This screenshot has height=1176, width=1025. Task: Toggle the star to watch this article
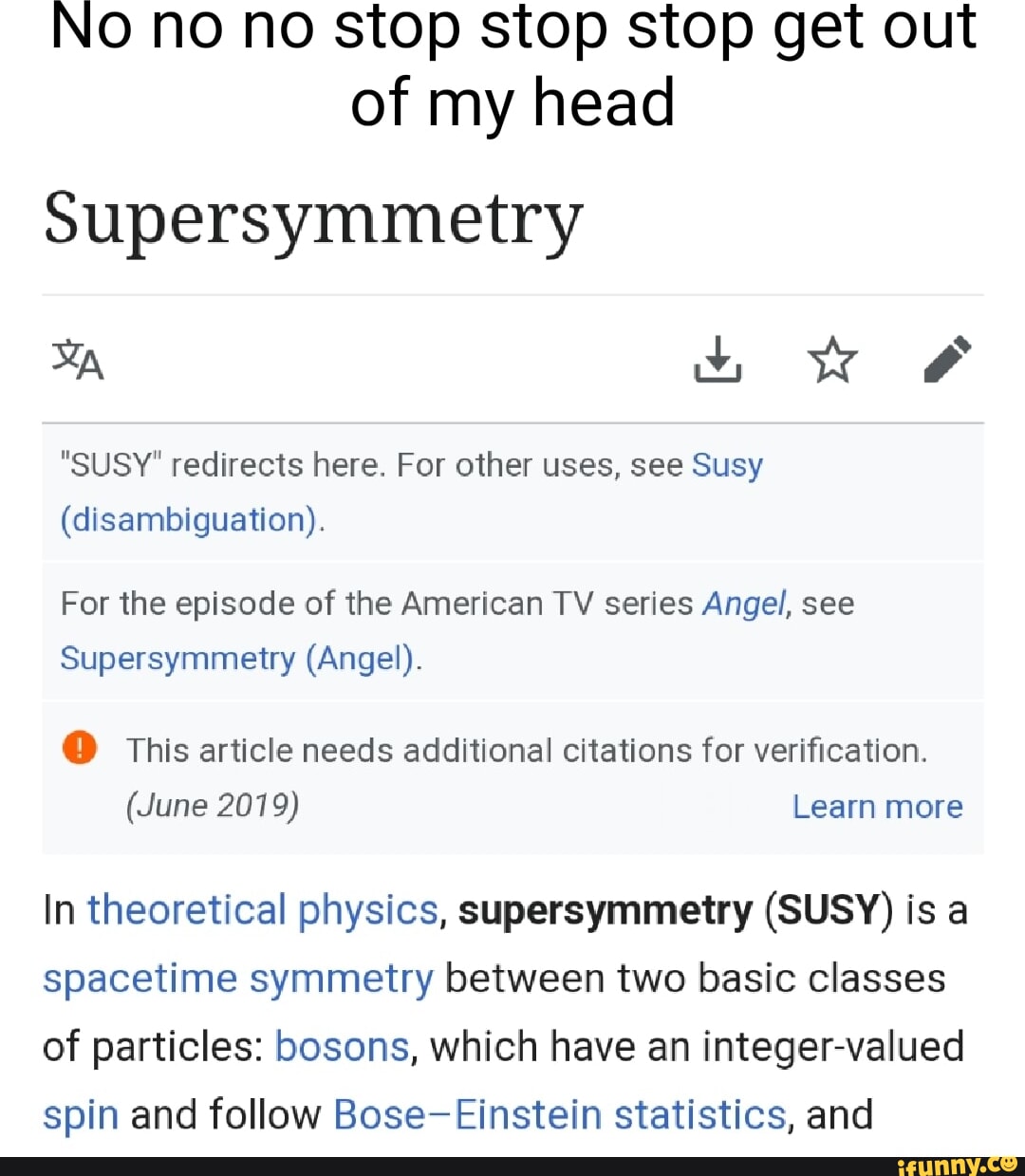coord(832,361)
